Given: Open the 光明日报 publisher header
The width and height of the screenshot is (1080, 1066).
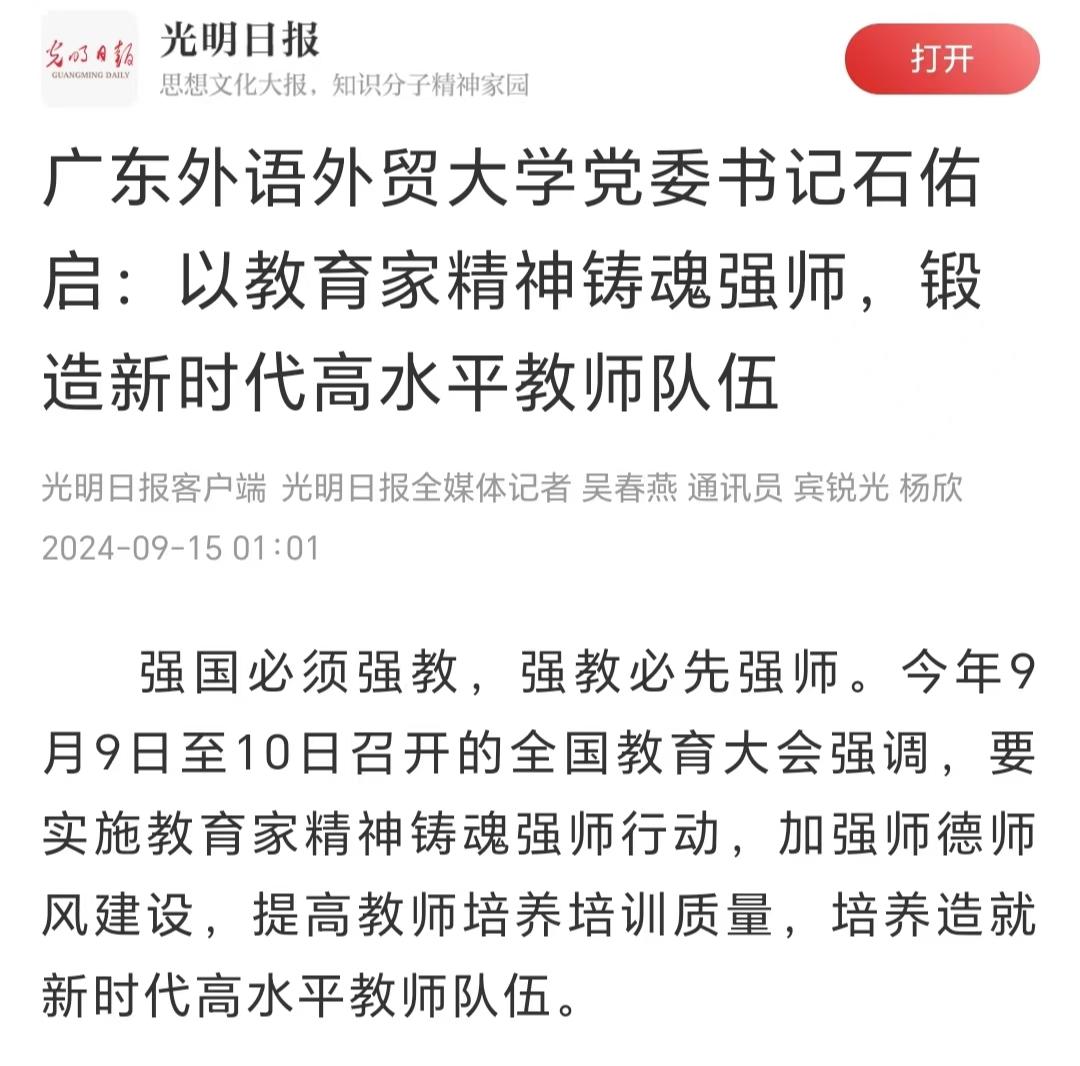Looking at the screenshot, I should [240, 41].
